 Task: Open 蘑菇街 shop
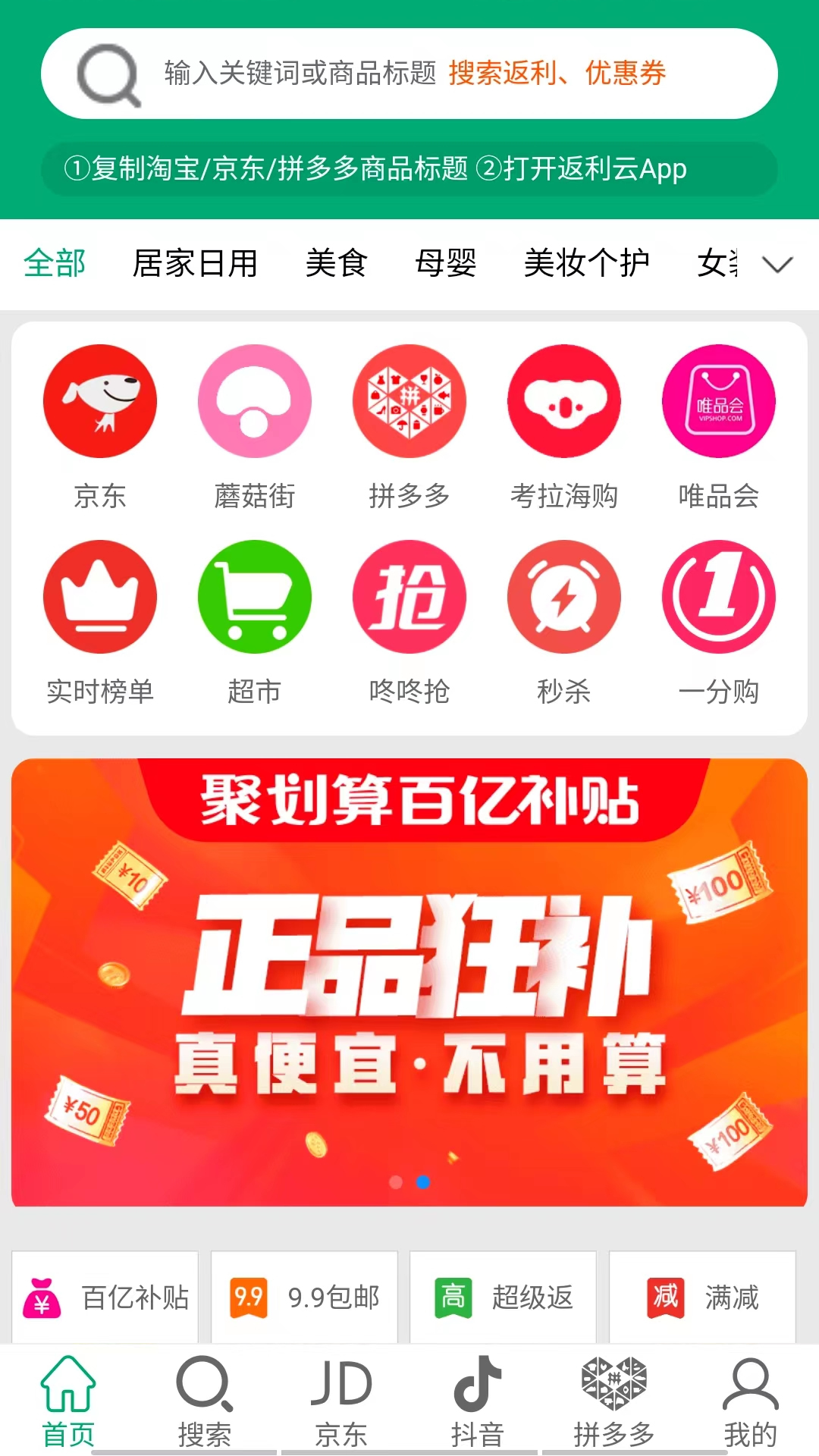pos(255,425)
